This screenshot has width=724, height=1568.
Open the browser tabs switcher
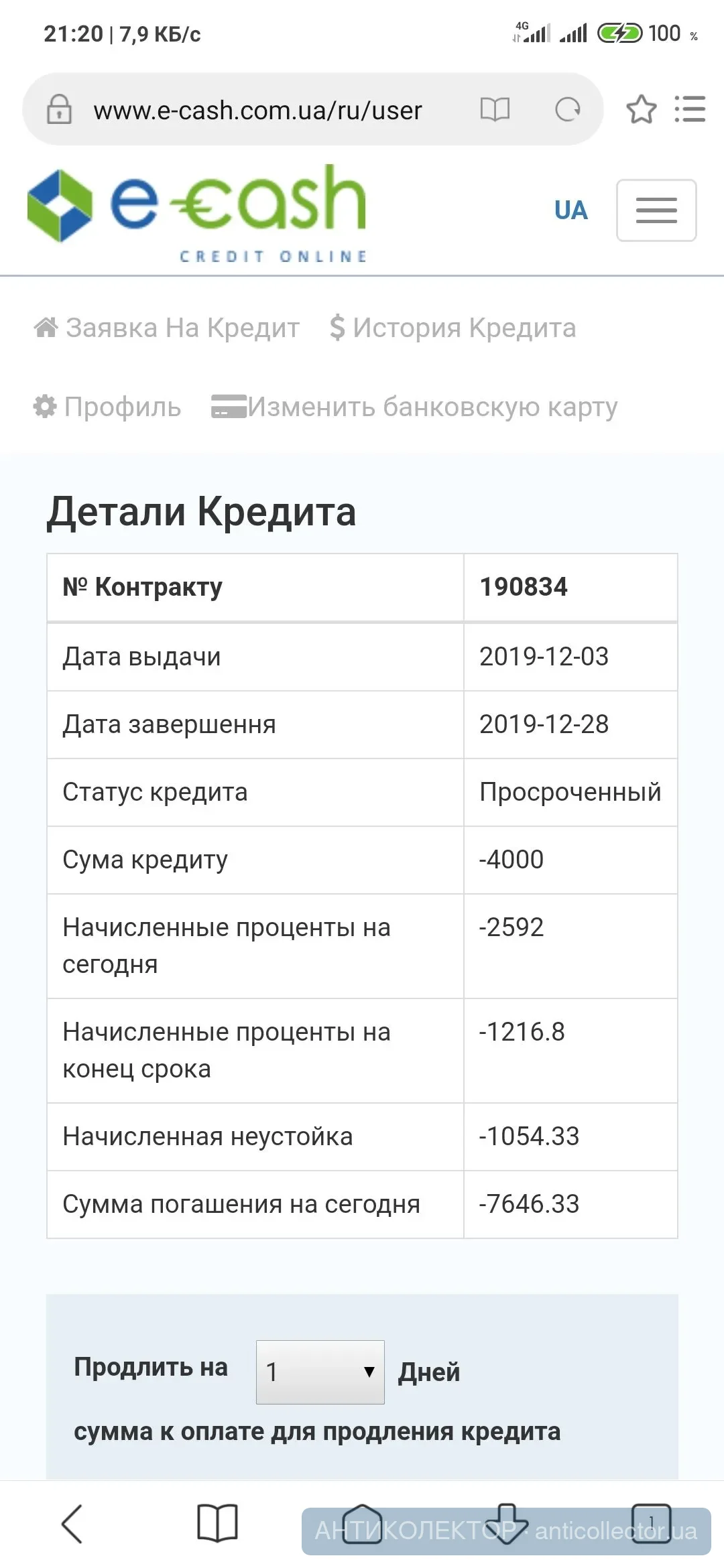(x=651, y=1523)
